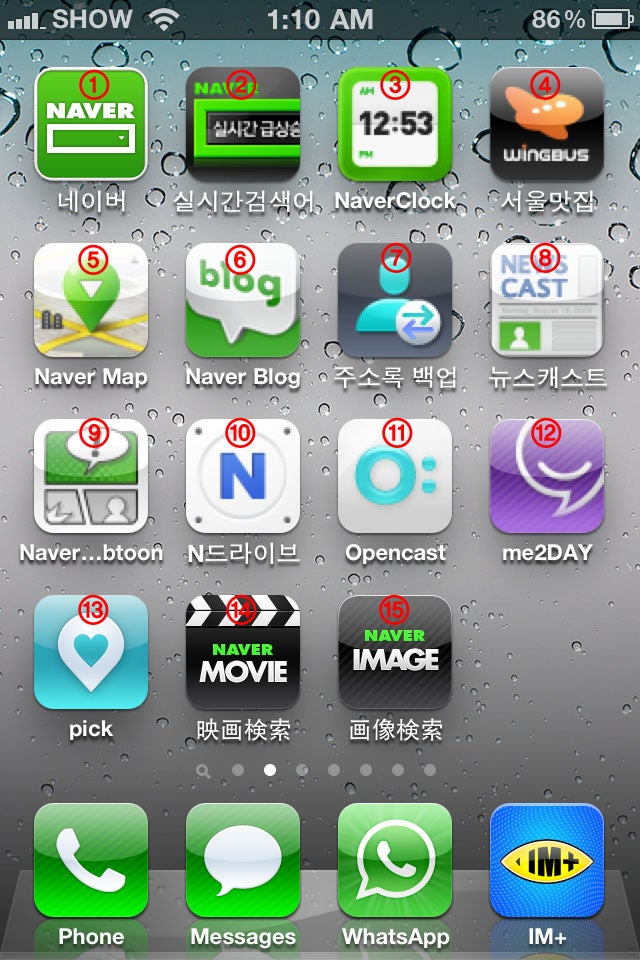The height and width of the screenshot is (960, 640).
Task: Open the IM+ messenger app
Action: click(547, 860)
